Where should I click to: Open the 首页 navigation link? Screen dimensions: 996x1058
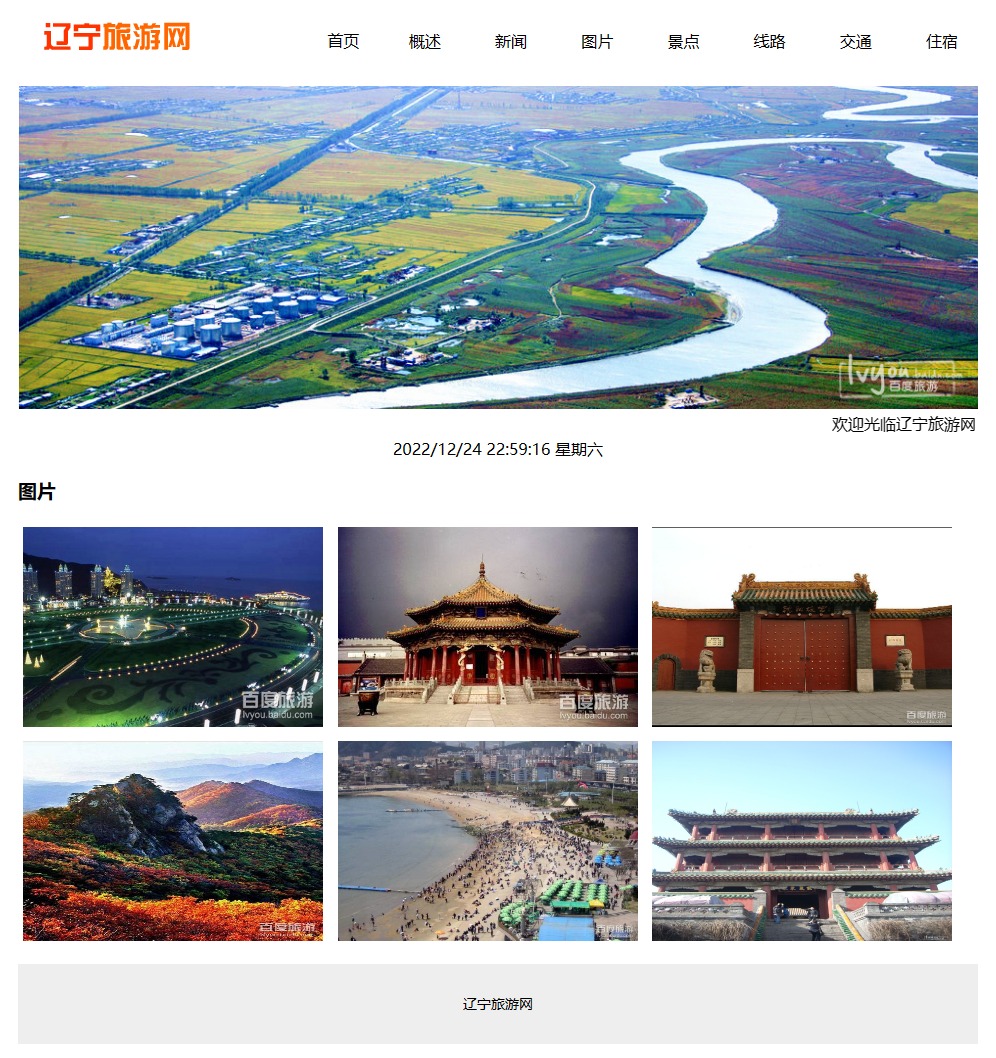(343, 42)
